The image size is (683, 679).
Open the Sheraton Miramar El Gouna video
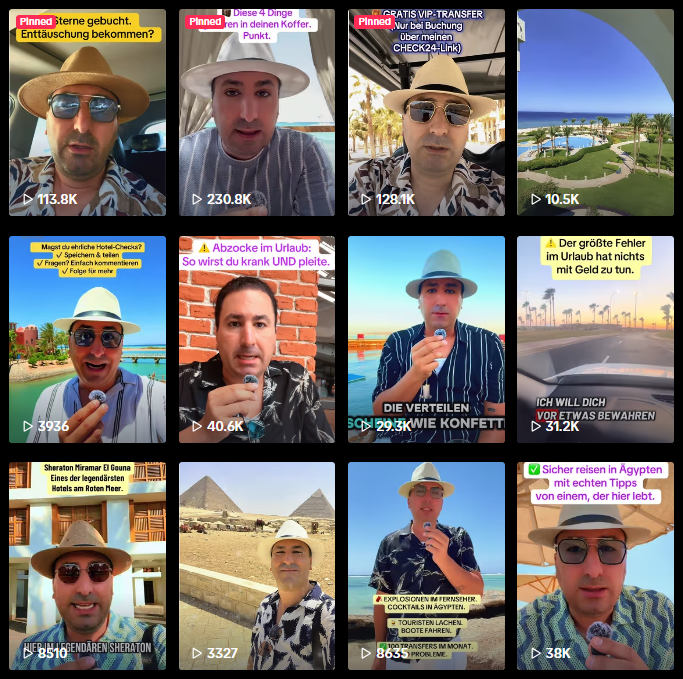88,565
